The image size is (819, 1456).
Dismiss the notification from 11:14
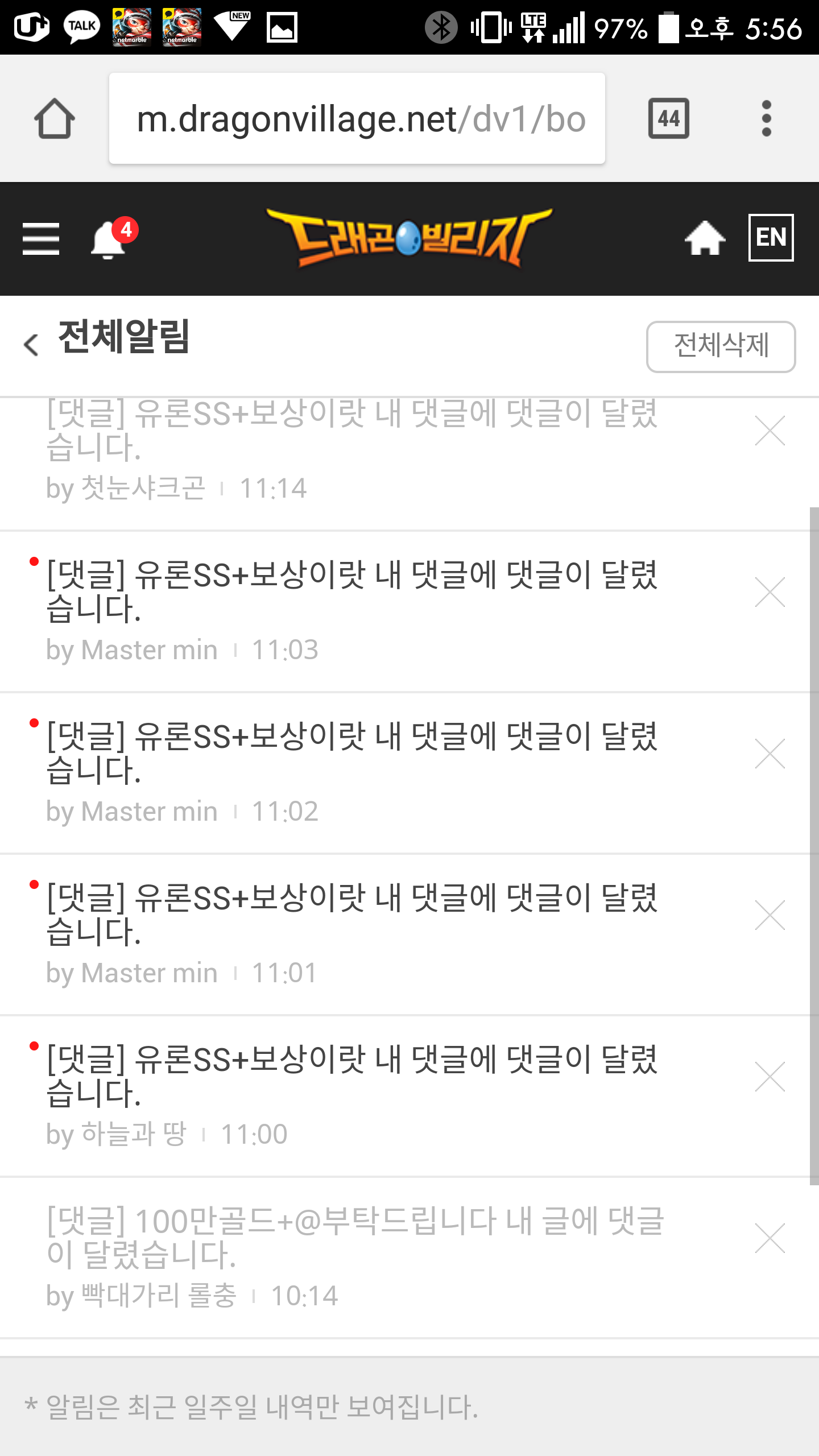tap(770, 431)
